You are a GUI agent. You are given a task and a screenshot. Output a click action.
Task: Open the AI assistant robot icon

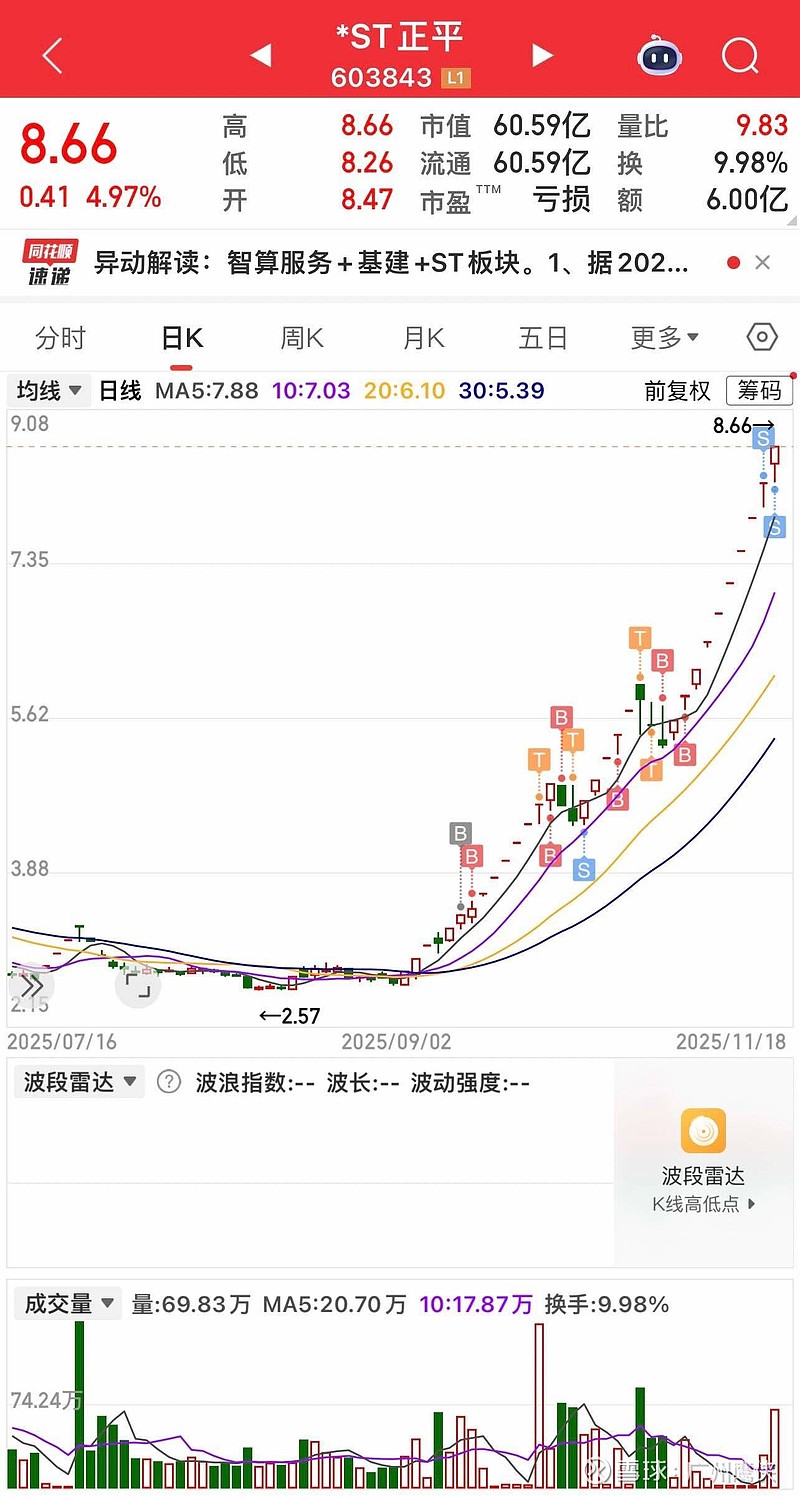tap(659, 57)
